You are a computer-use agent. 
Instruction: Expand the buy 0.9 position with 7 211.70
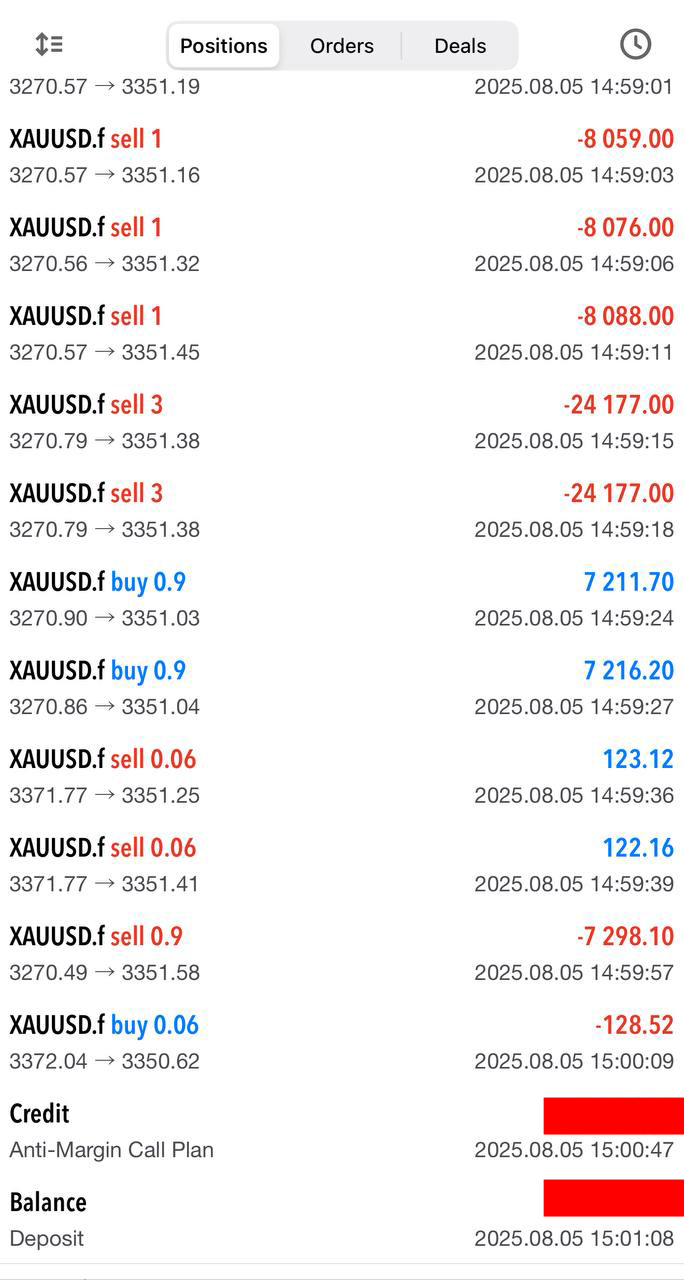342,599
